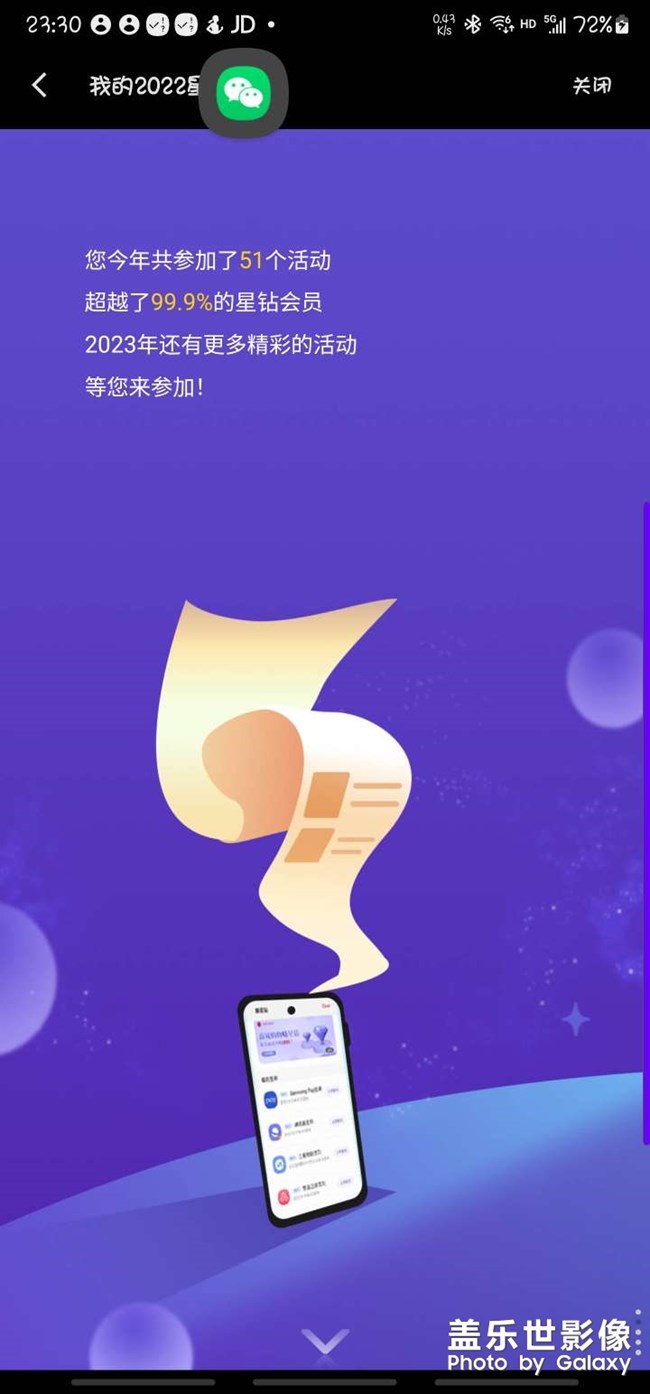
Task: Close the page with 关闭
Action: tap(591, 86)
